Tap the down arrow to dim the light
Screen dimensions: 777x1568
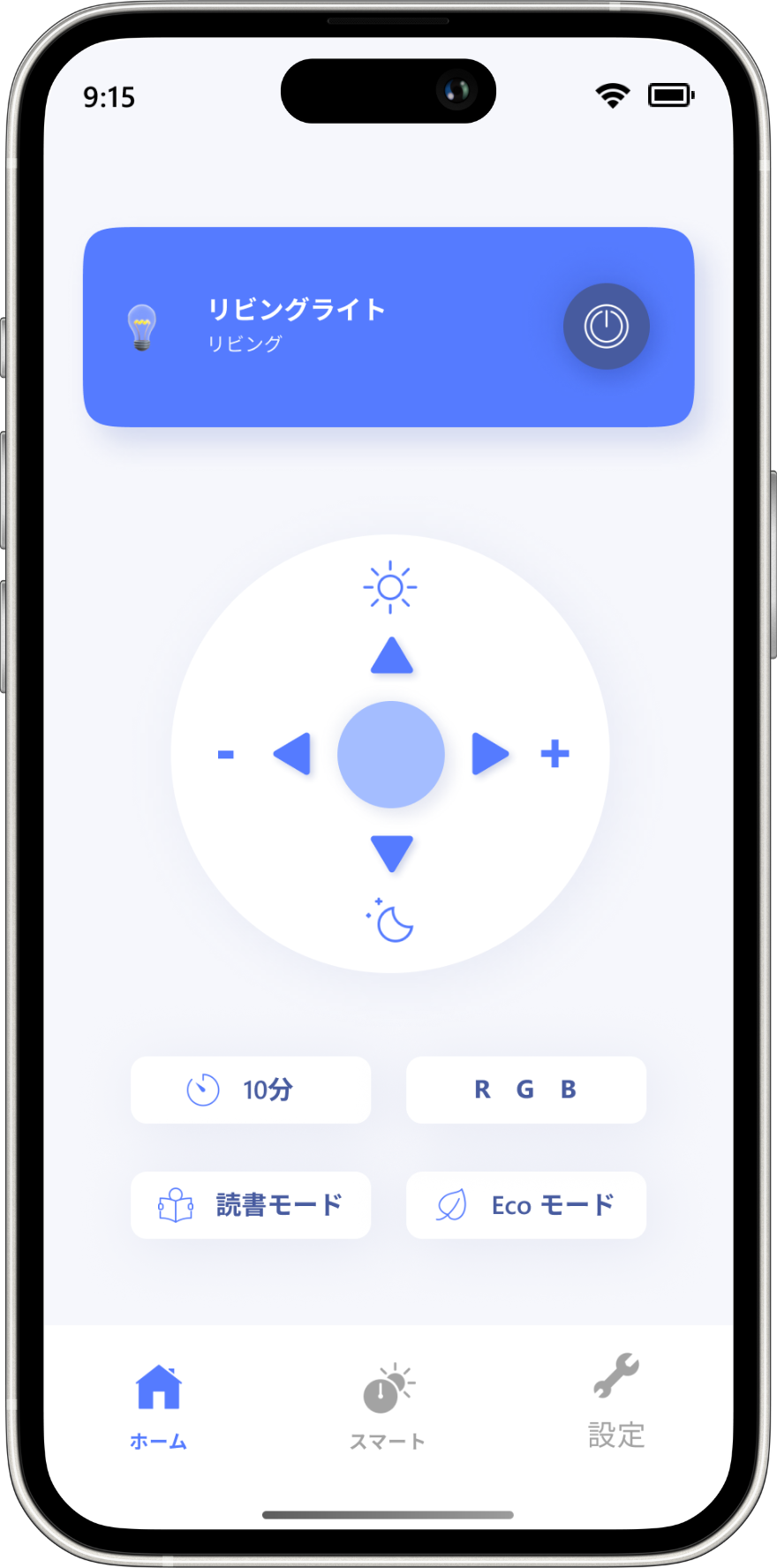coord(392,854)
